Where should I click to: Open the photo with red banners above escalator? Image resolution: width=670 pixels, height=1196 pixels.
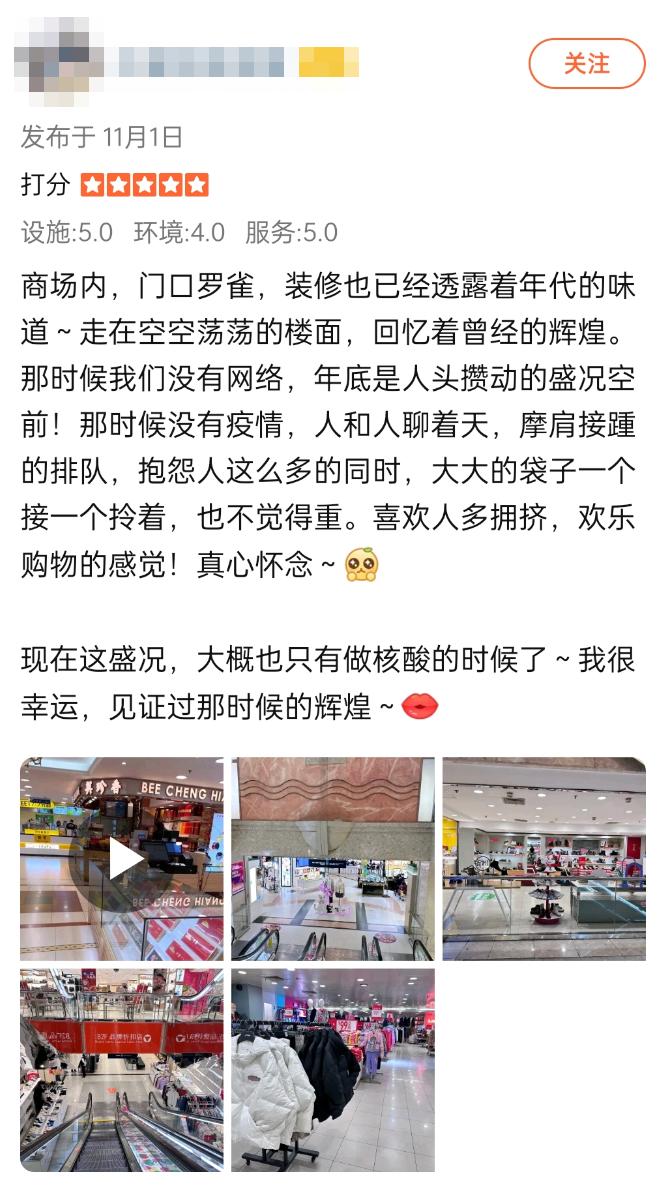pyautogui.click(x=122, y=1070)
